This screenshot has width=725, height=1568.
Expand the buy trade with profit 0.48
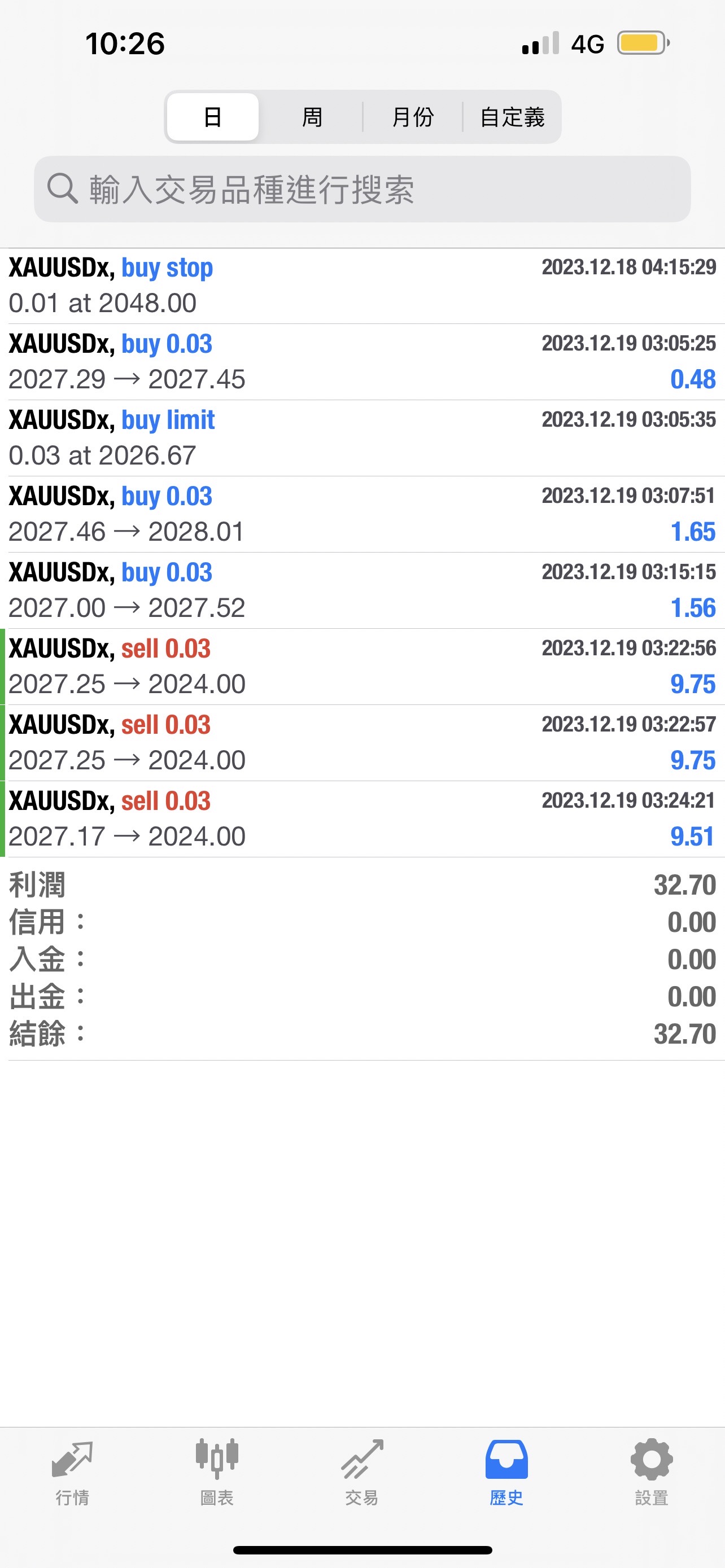[x=362, y=362]
